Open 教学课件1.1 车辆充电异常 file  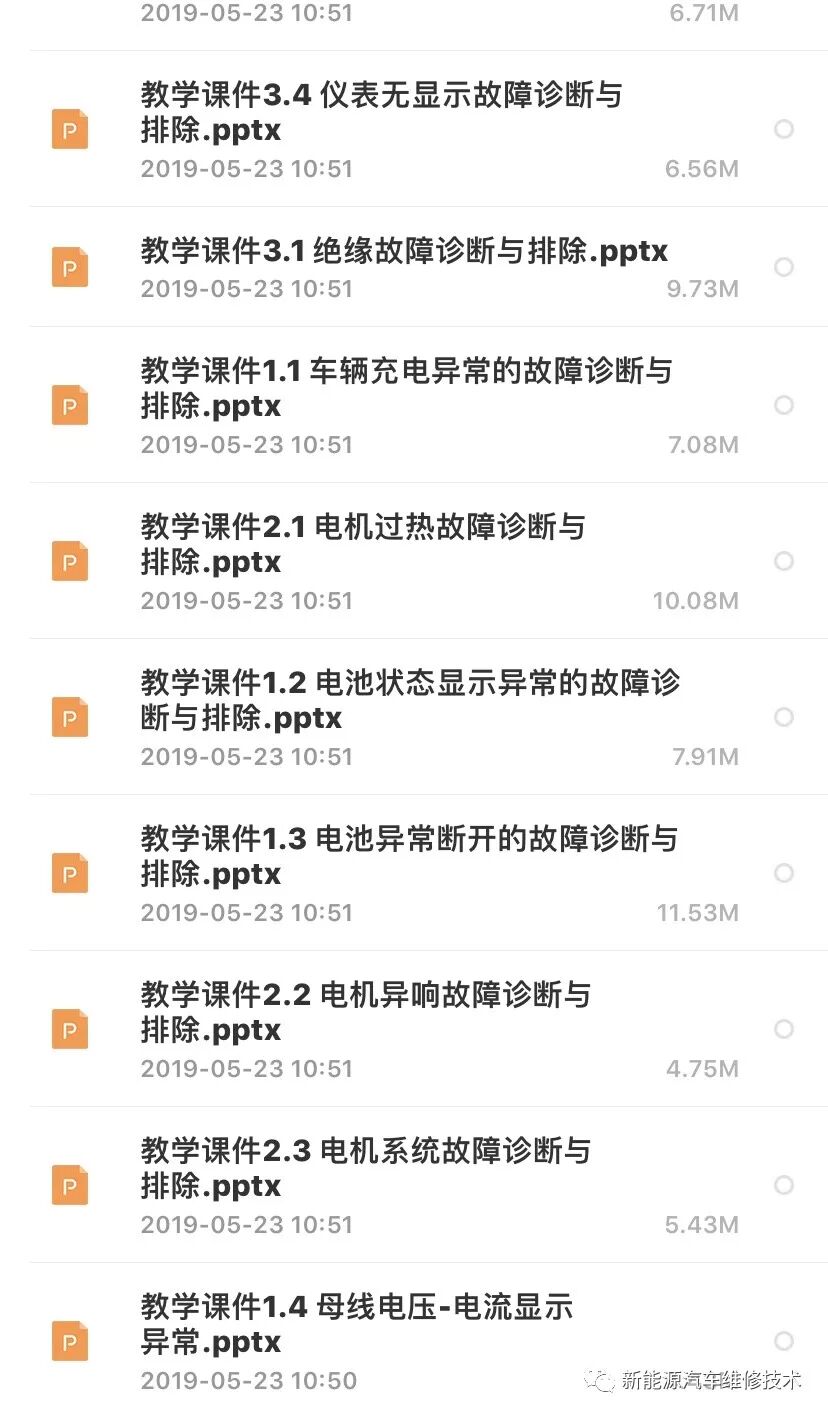click(x=405, y=388)
